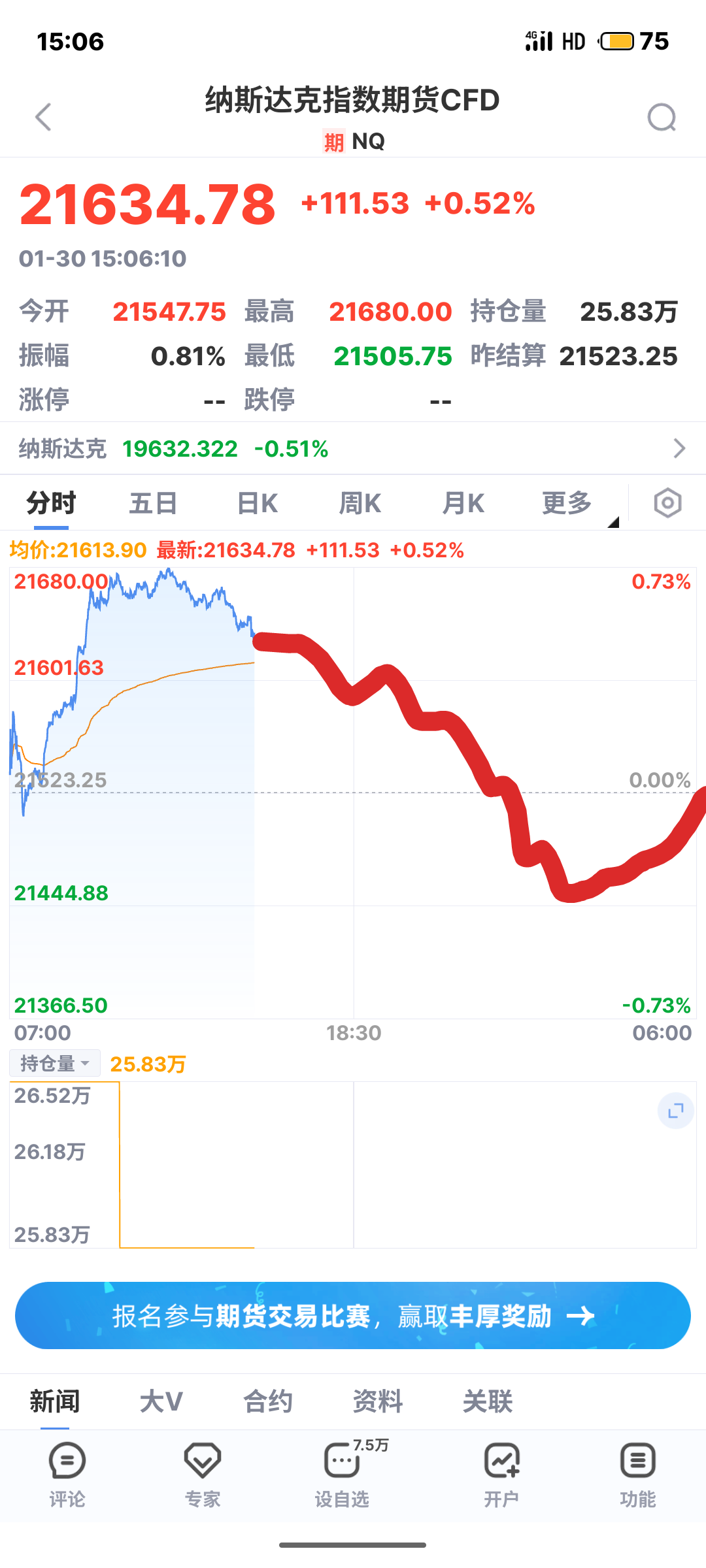Open the 持仓量 indicator dropdown
The image size is (706, 1568).
pos(55,1063)
